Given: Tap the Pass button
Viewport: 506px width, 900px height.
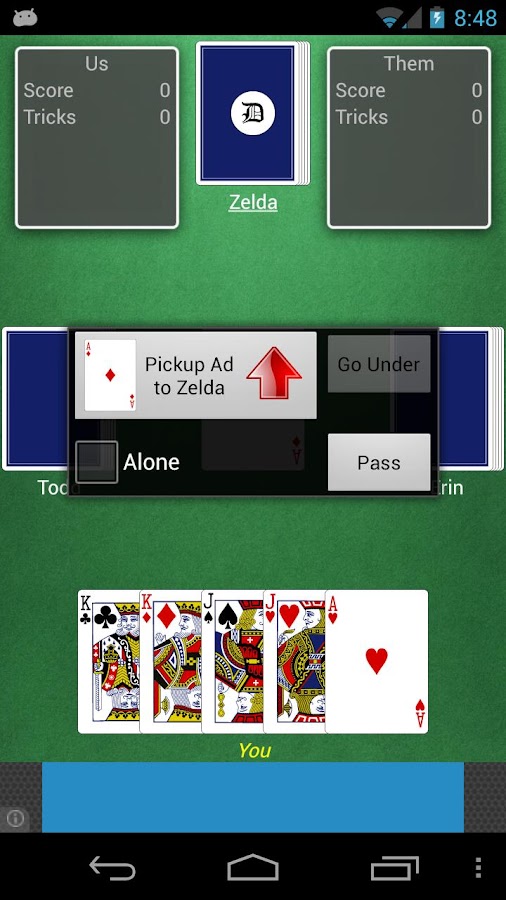Looking at the screenshot, I should (x=379, y=463).
